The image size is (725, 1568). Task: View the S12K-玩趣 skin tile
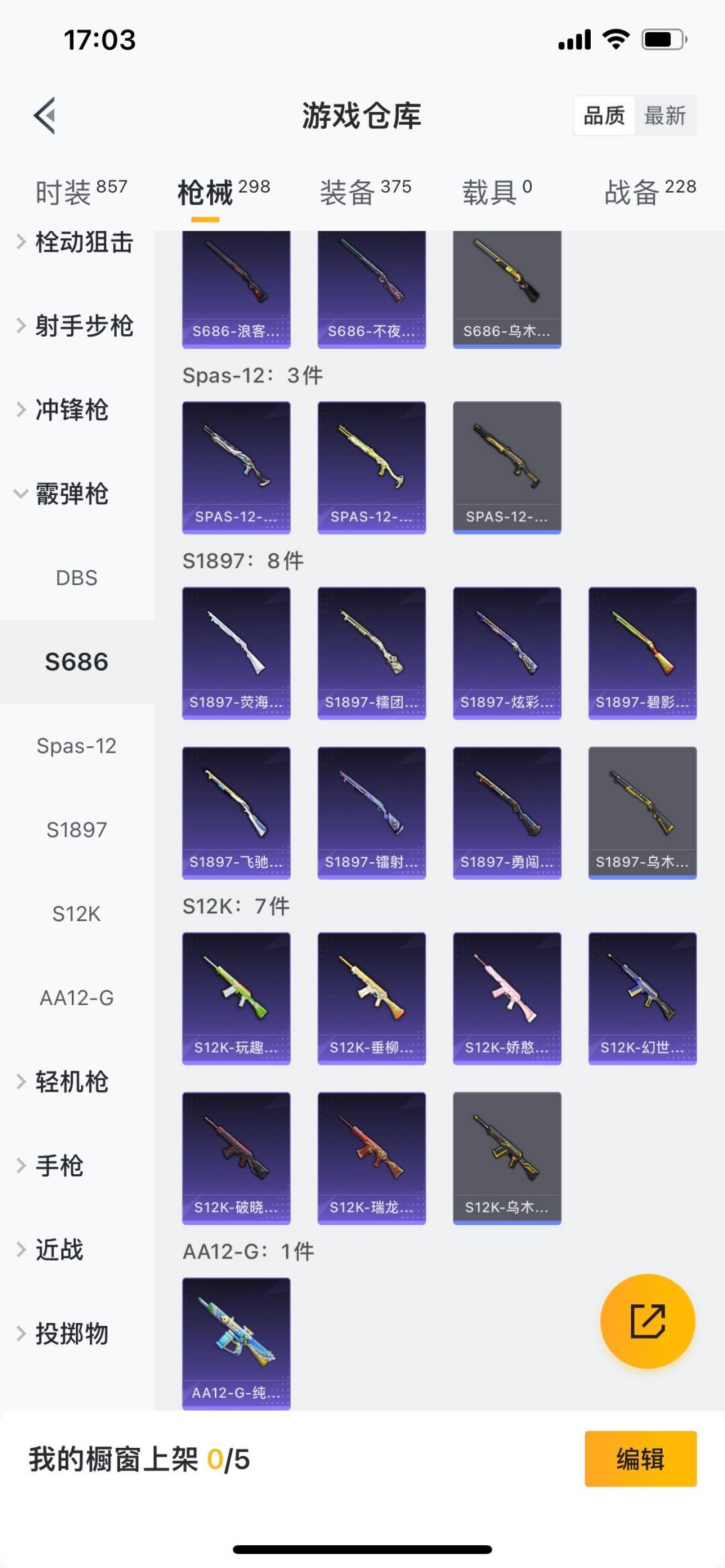point(236,998)
